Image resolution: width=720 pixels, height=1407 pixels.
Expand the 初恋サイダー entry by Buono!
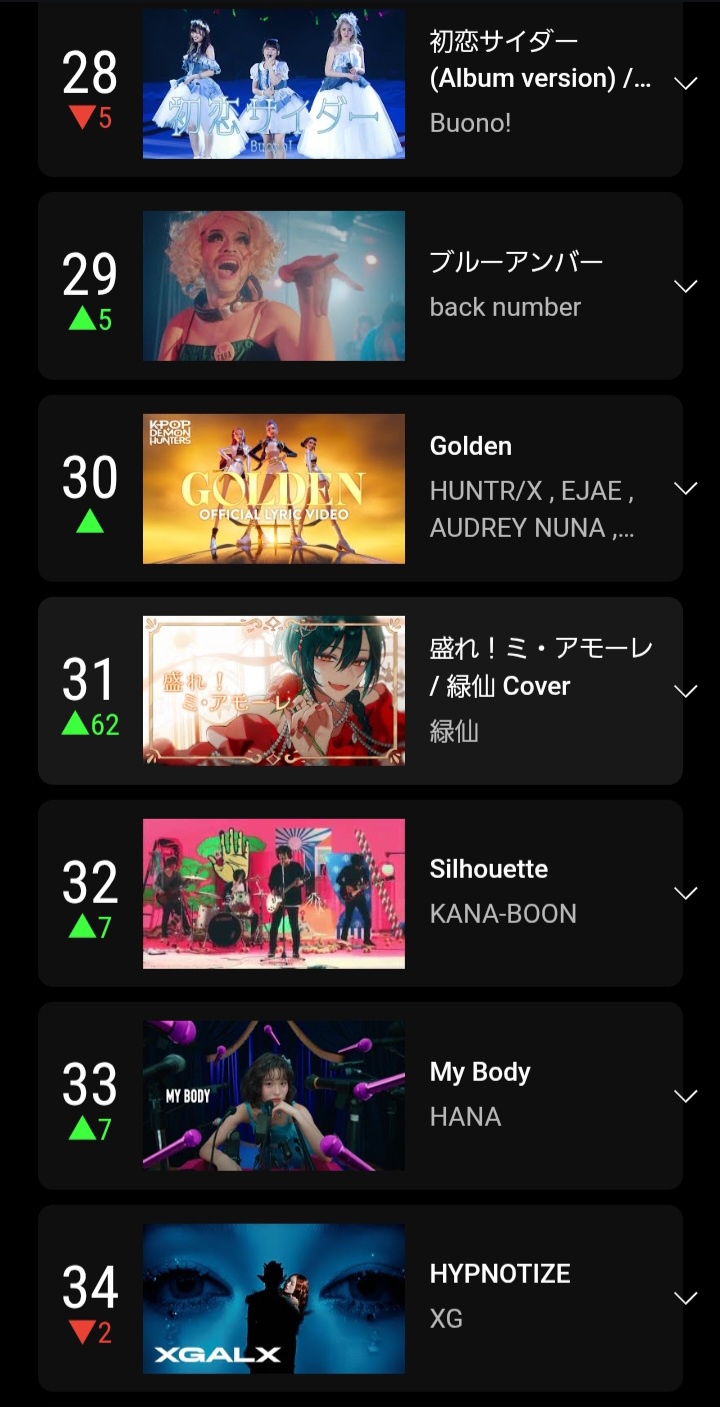click(685, 83)
